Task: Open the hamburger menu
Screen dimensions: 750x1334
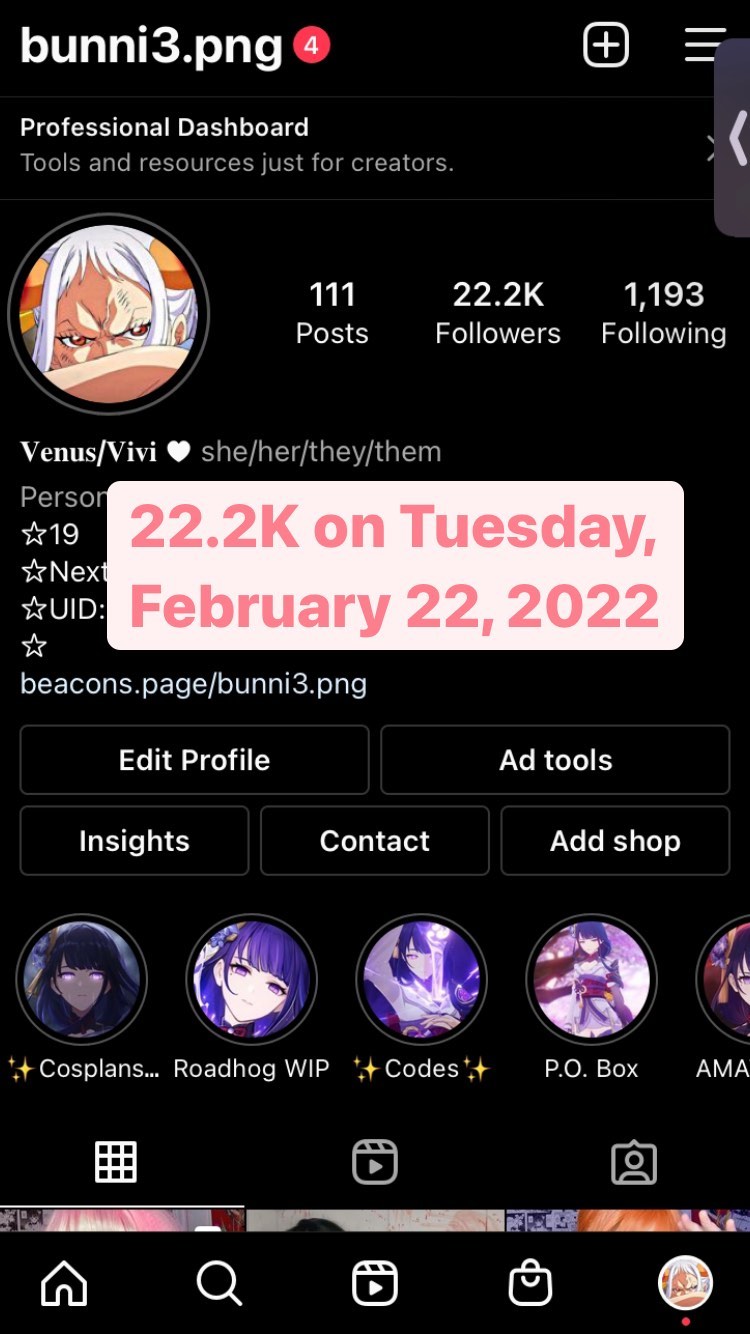Action: point(704,45)
